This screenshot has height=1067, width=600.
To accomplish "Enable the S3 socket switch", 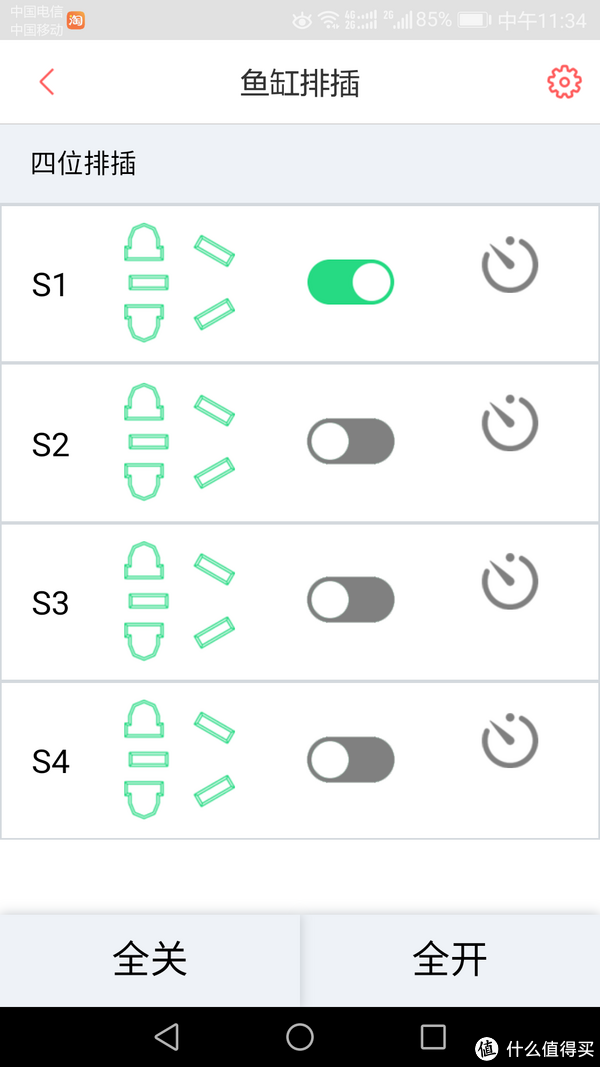I will [350, 600].
